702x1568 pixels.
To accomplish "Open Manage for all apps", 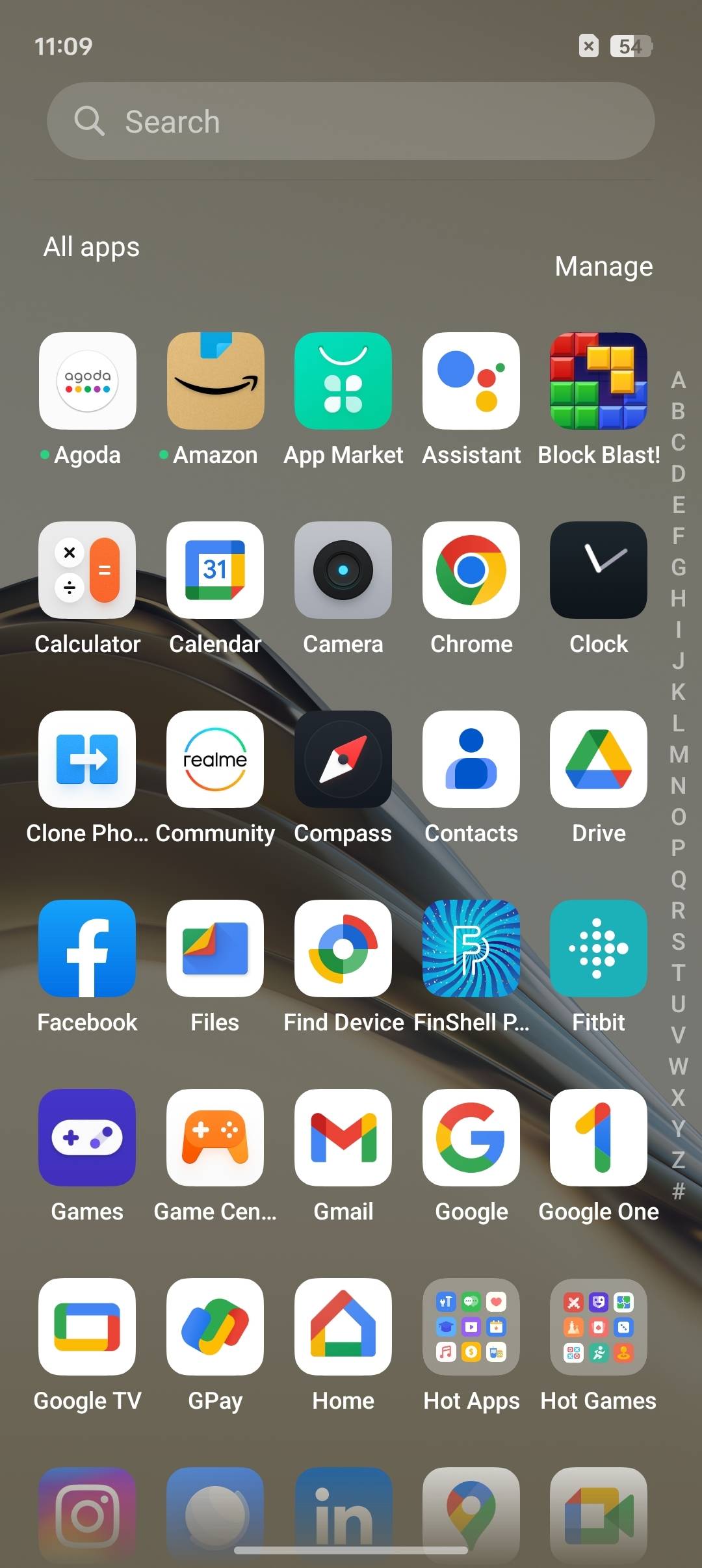I will [604, 267].
